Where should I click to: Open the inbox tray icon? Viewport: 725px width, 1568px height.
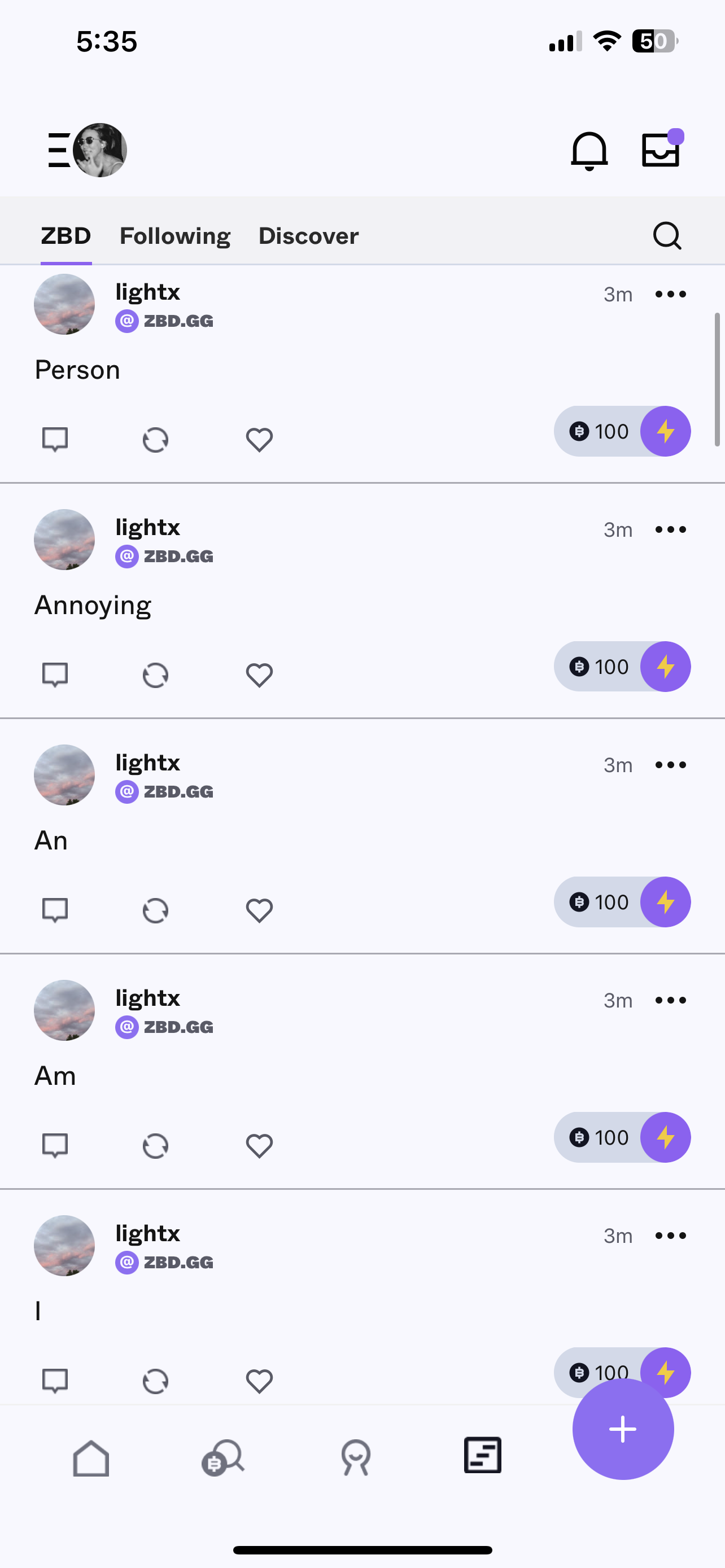[x=661, y=149]
